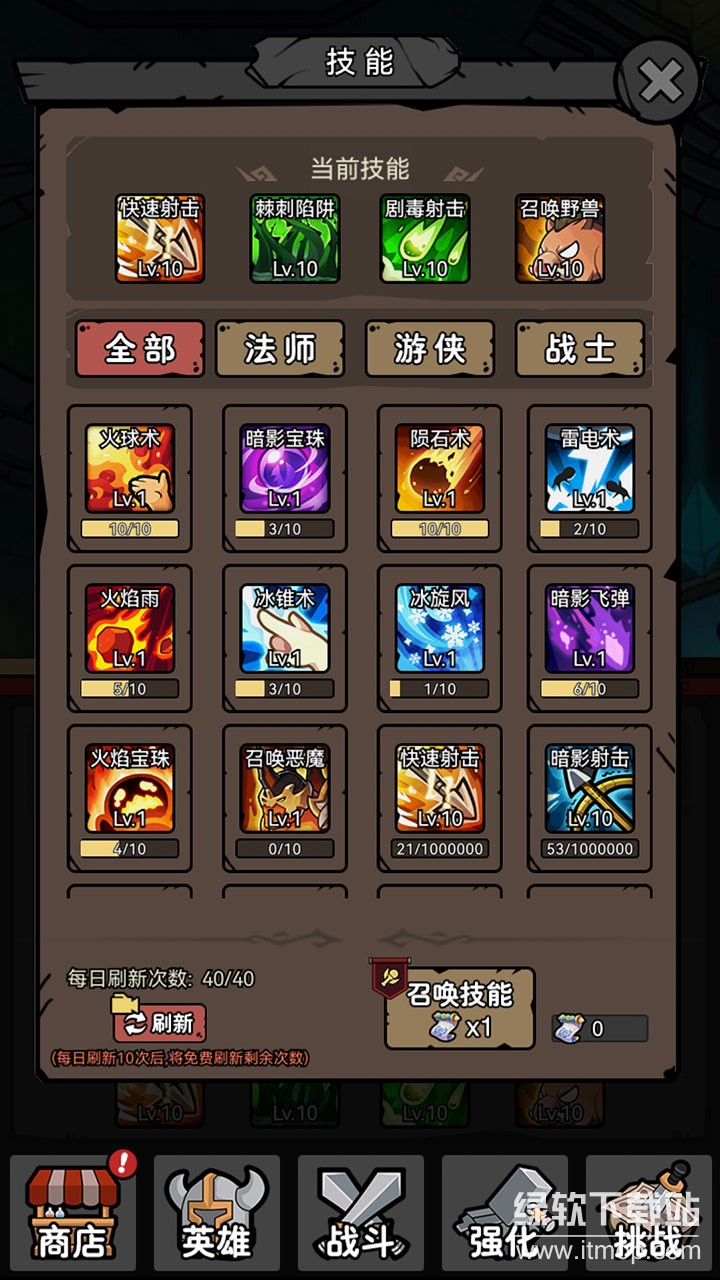Open the 陨石术 skill card

[x=440, y=468]
